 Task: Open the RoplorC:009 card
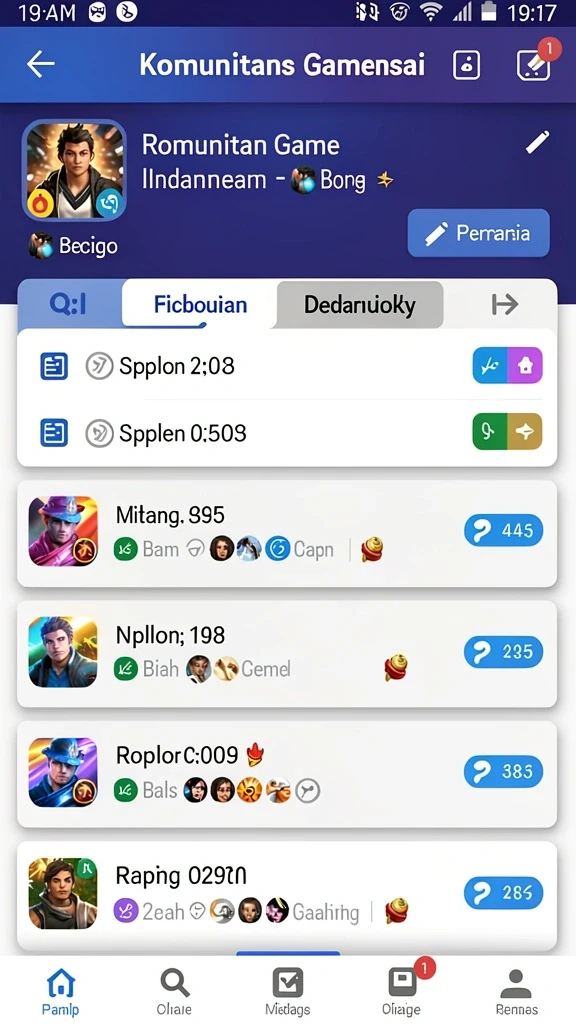click(287, 773)
